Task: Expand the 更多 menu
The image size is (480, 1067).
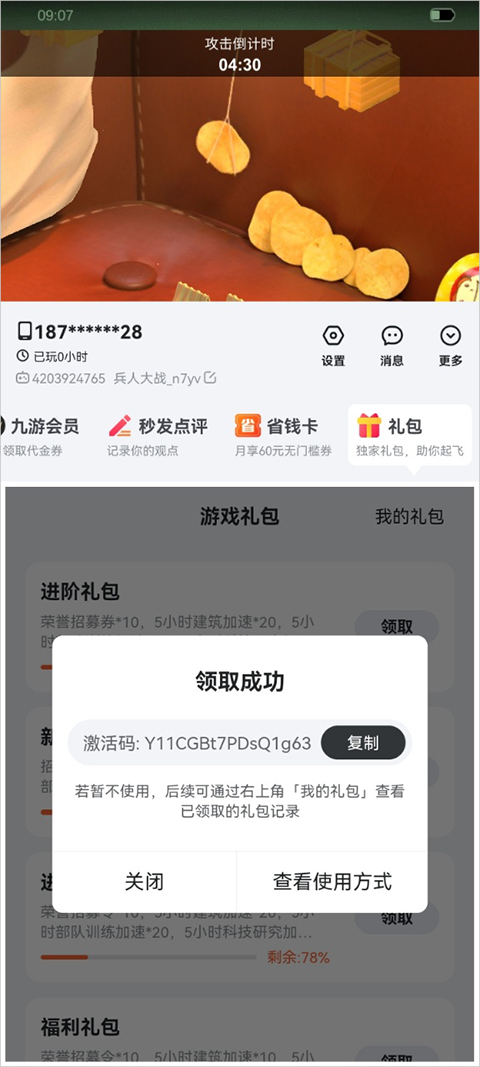Action: [x=451, y=346]
